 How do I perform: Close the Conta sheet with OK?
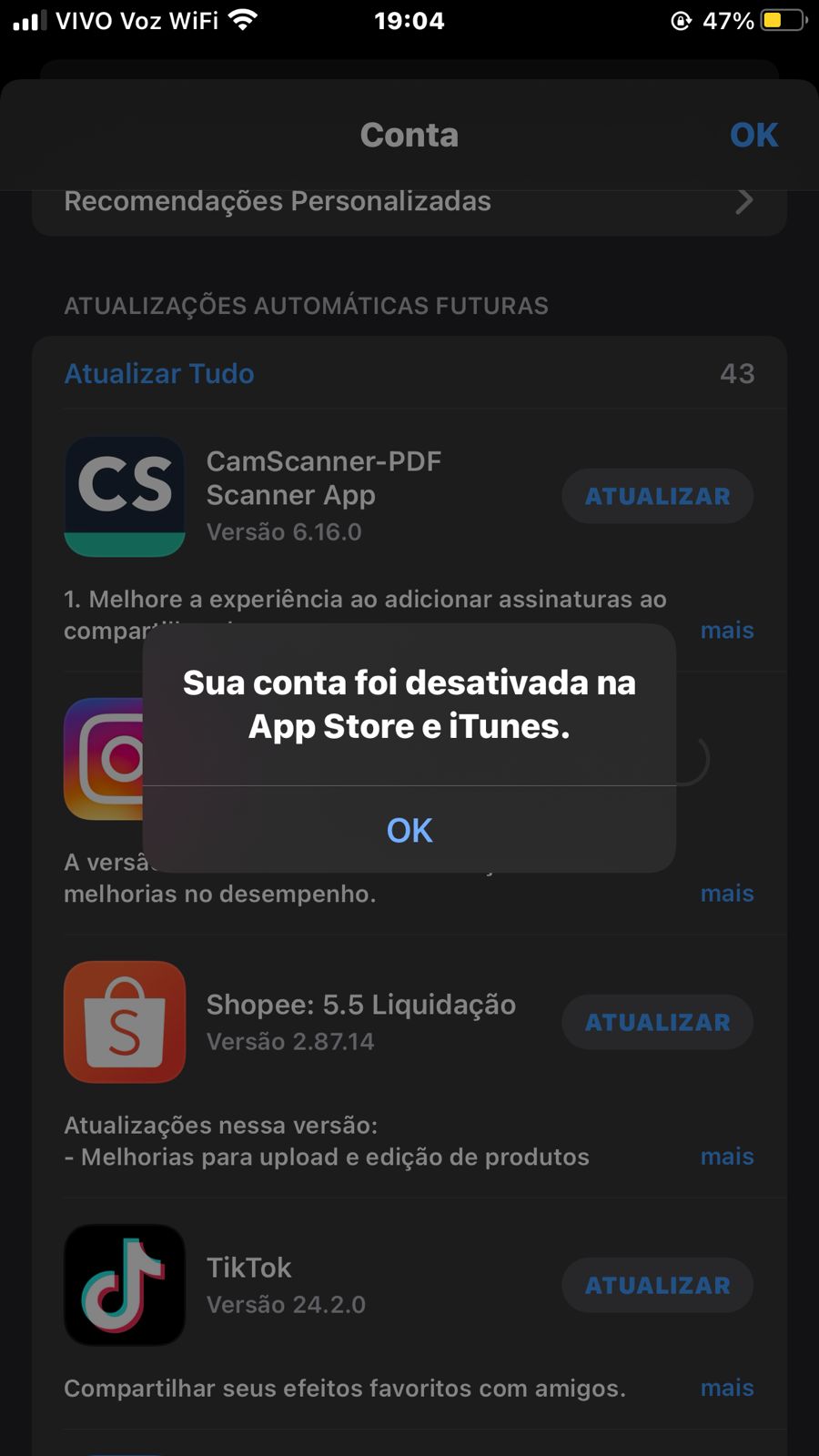point(753,135)
